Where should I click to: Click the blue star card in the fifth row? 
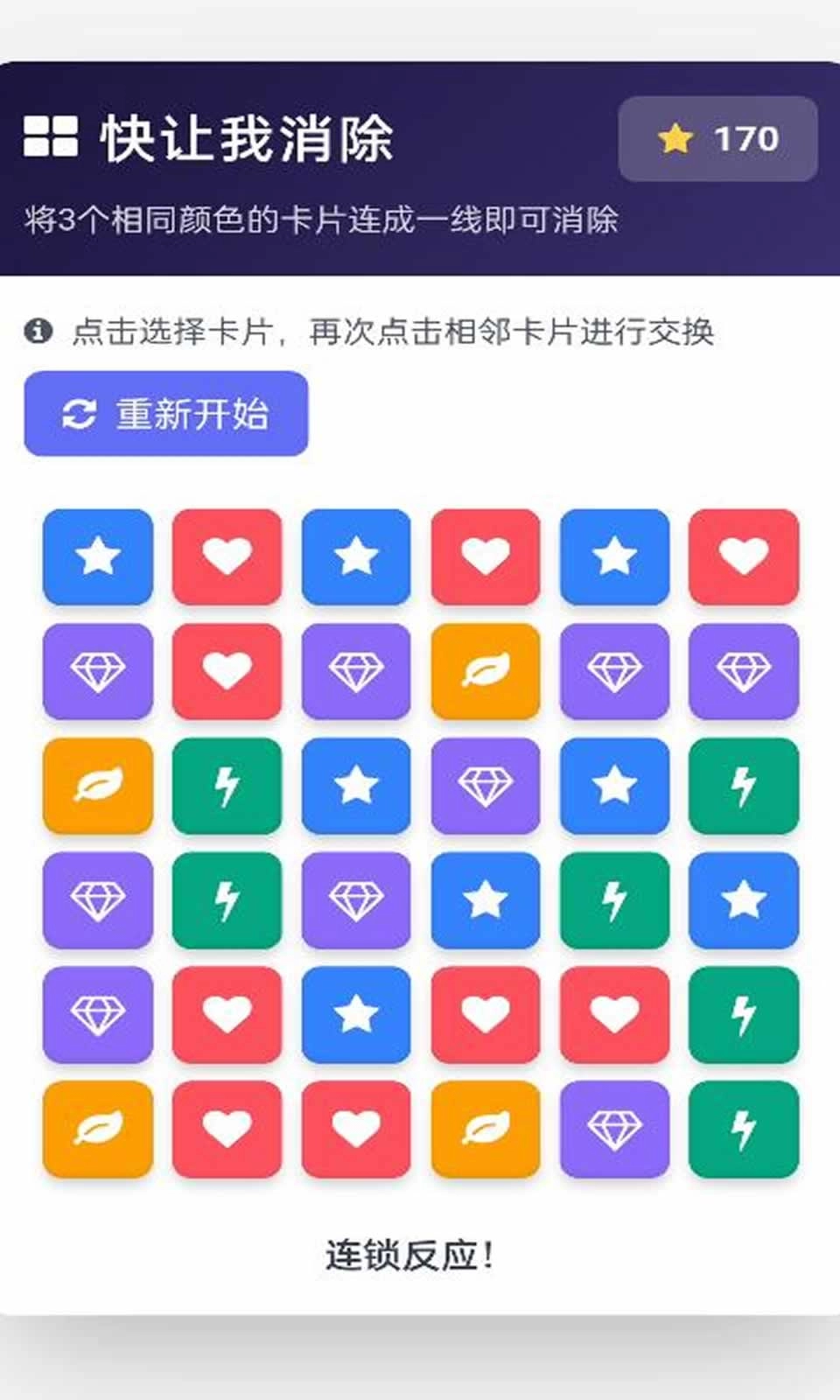click(356, 1016)
